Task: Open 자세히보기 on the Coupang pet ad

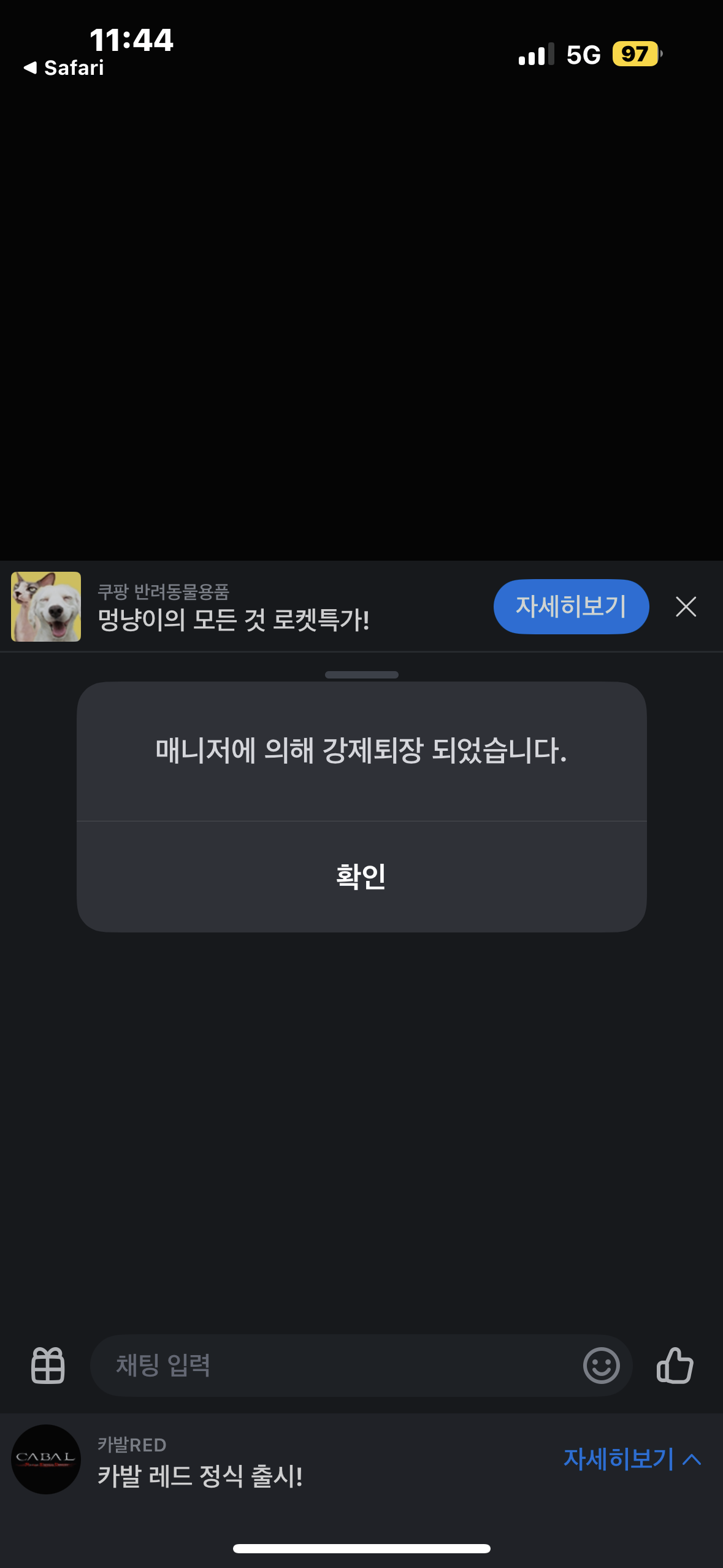Action: coord(571,606)
